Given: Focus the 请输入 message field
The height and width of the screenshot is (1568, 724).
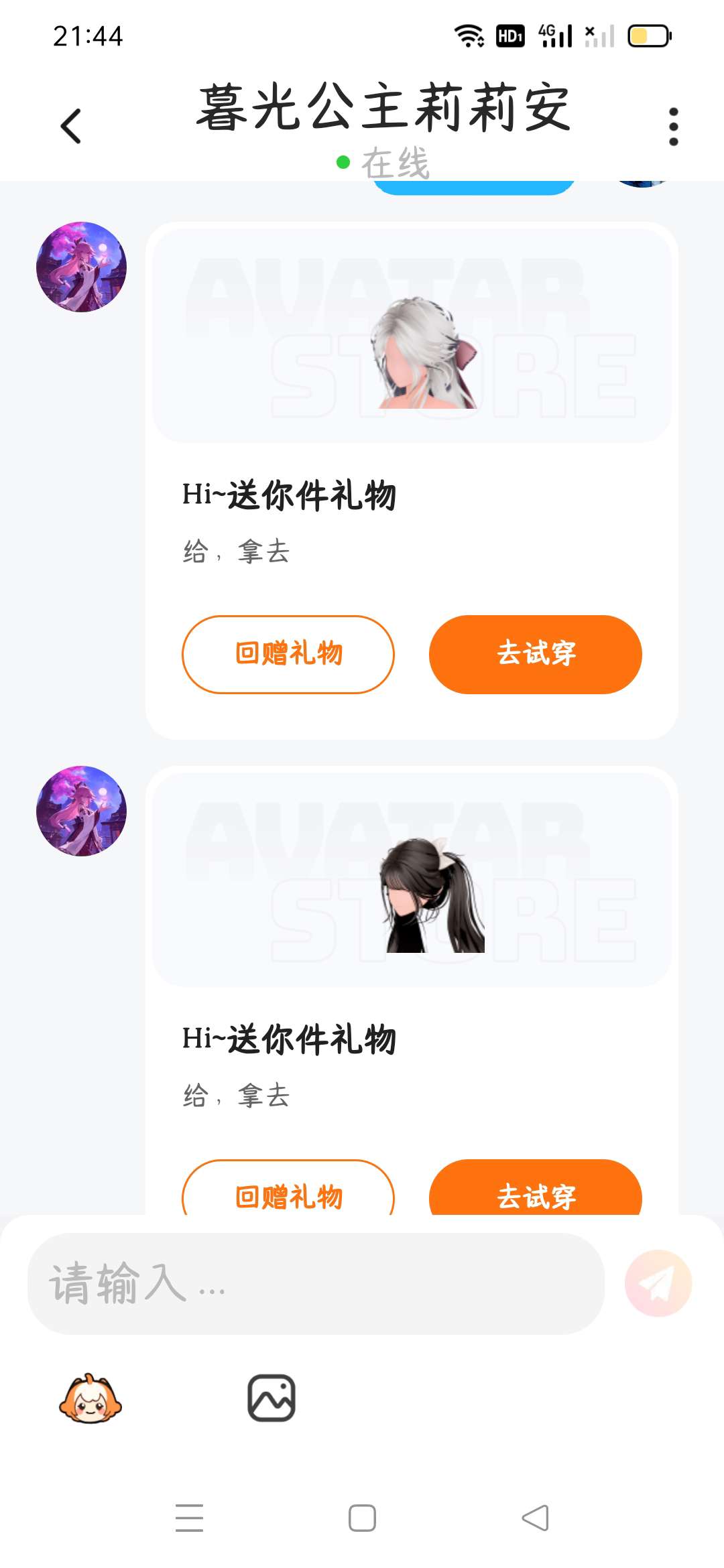Looking at the screenshot, I should click(315, 1283).
